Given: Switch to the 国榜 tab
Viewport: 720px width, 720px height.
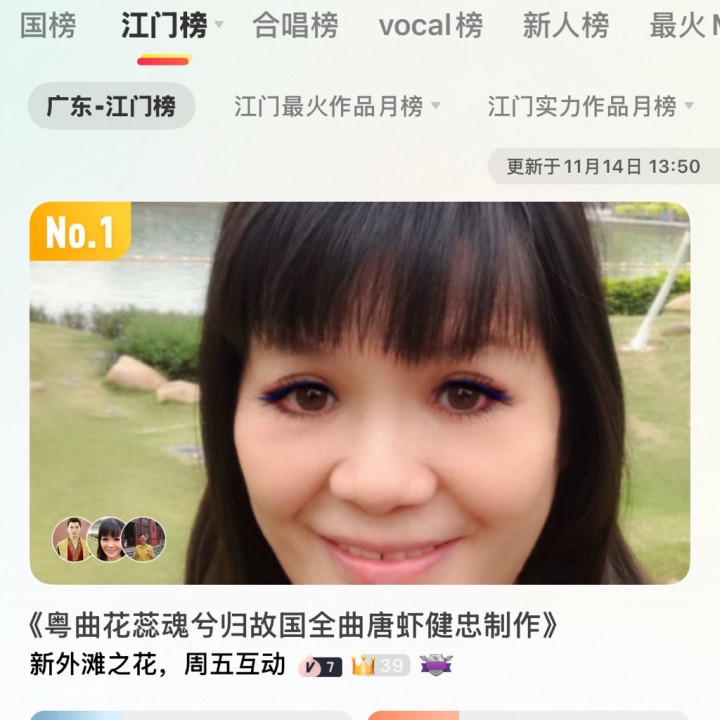Looking at the screenshot, I should point(48,26).
